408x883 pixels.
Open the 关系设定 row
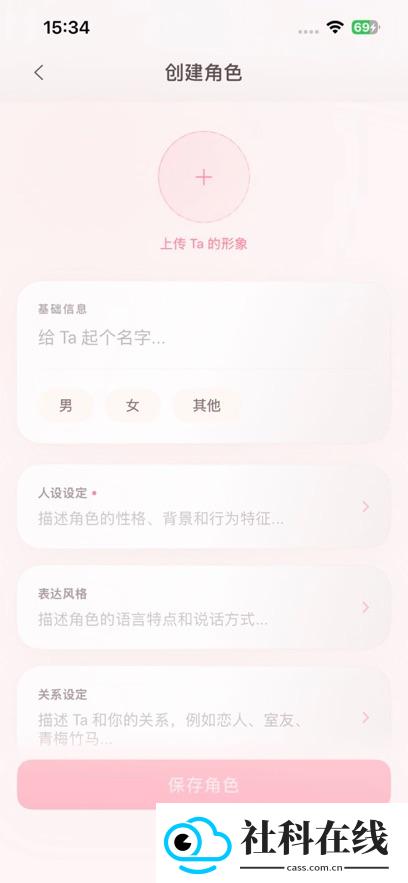coord(204,711)
